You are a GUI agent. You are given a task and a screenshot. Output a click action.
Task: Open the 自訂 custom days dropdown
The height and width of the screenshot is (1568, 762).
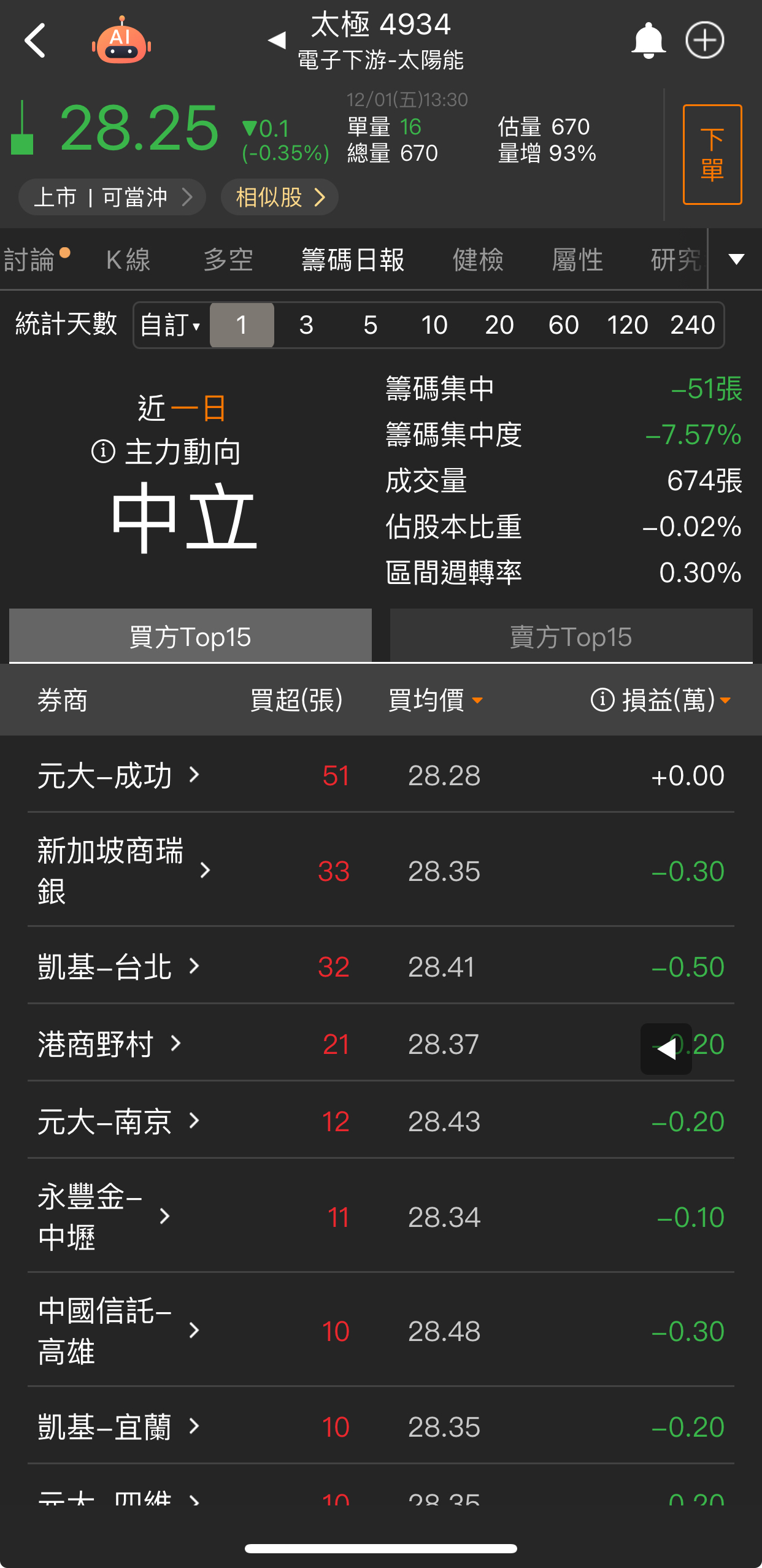[171, 325]
